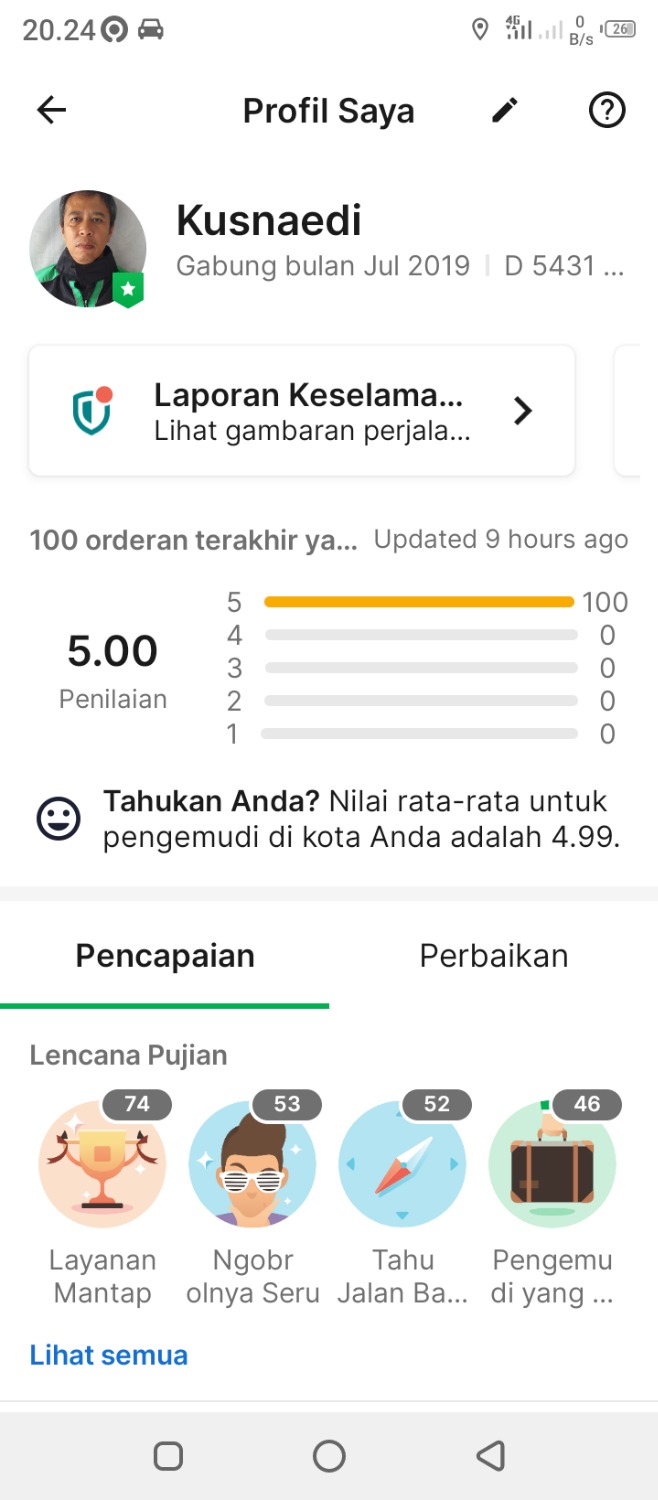Open the Laporan Keselamatan card
Screen dimensions: 658x1500
click(301, 411)
